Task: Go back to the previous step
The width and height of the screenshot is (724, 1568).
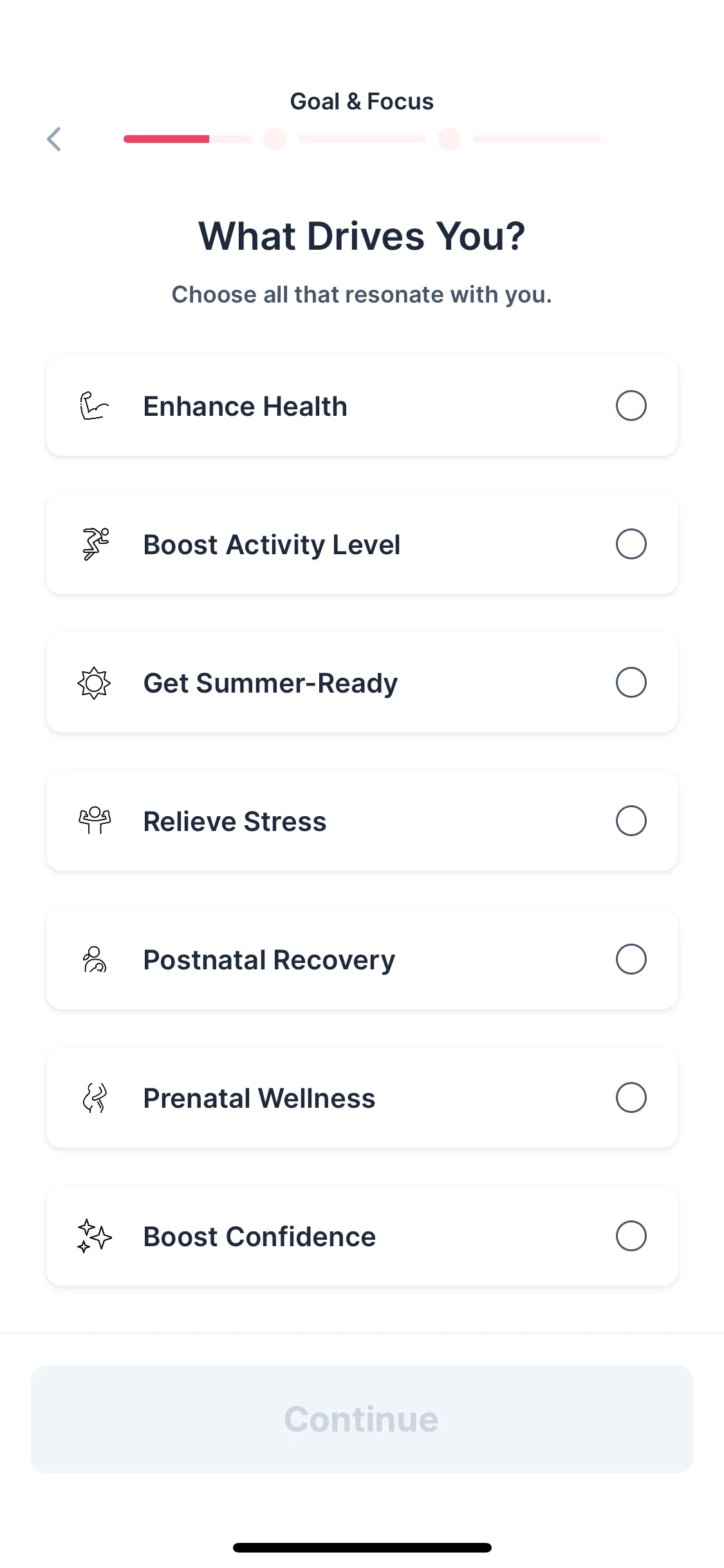Action: tap(54, 139)
